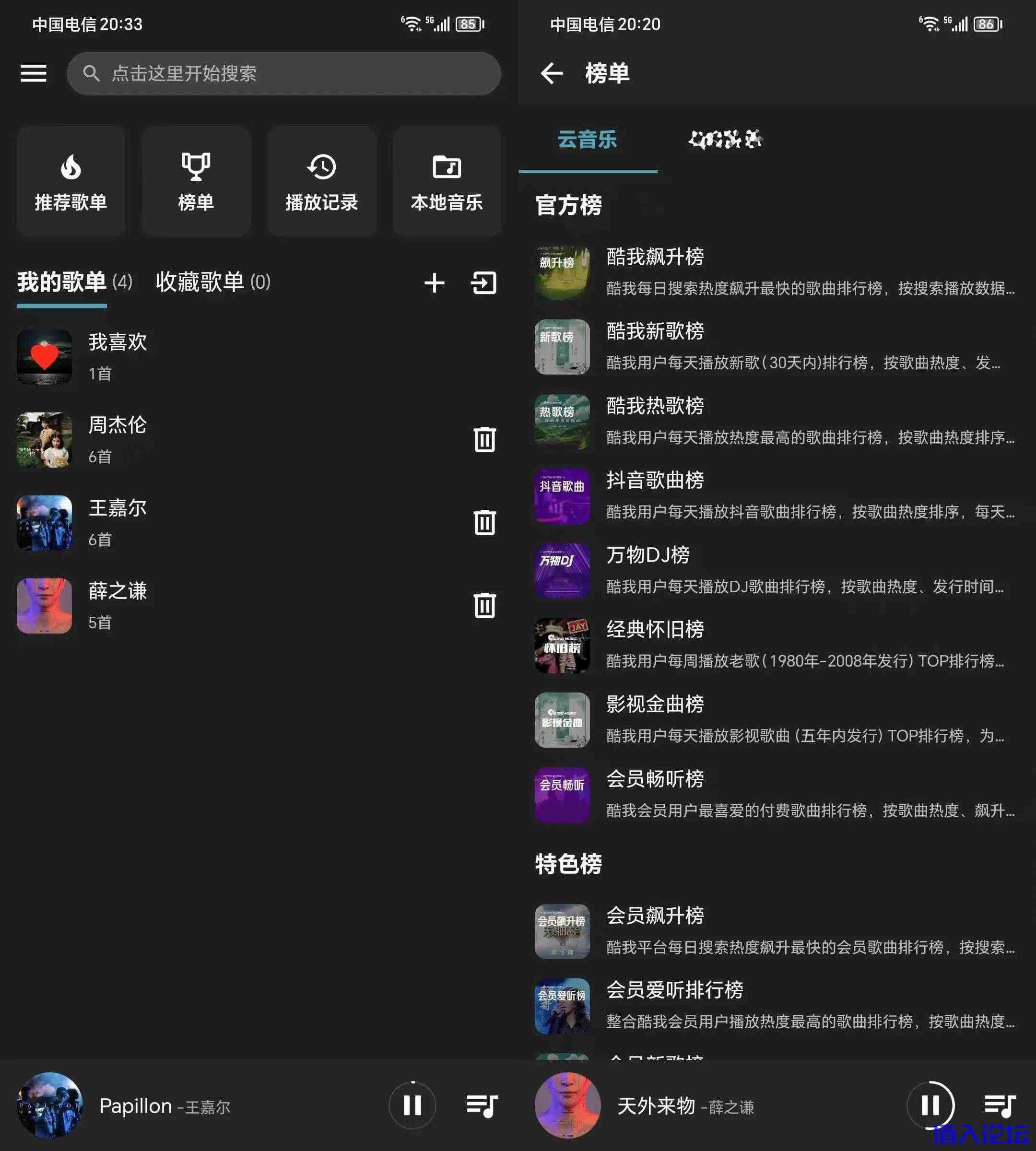Open the 王嘉尔 playlist
This screenshot has width=1036, height=1151.
point(118,523)
